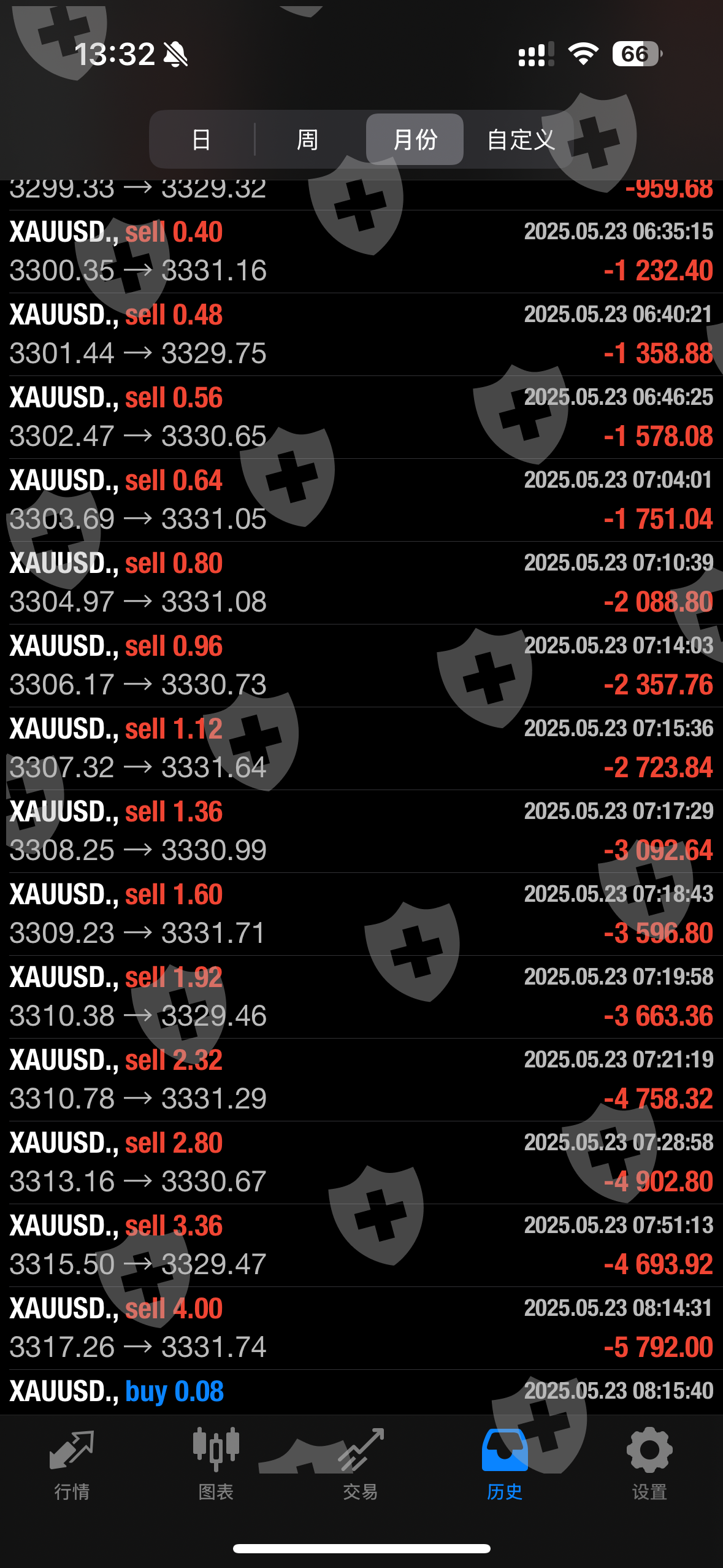
Task: Expand the sell 0.56 trade at 06:46:25
Action: [361, 417]
